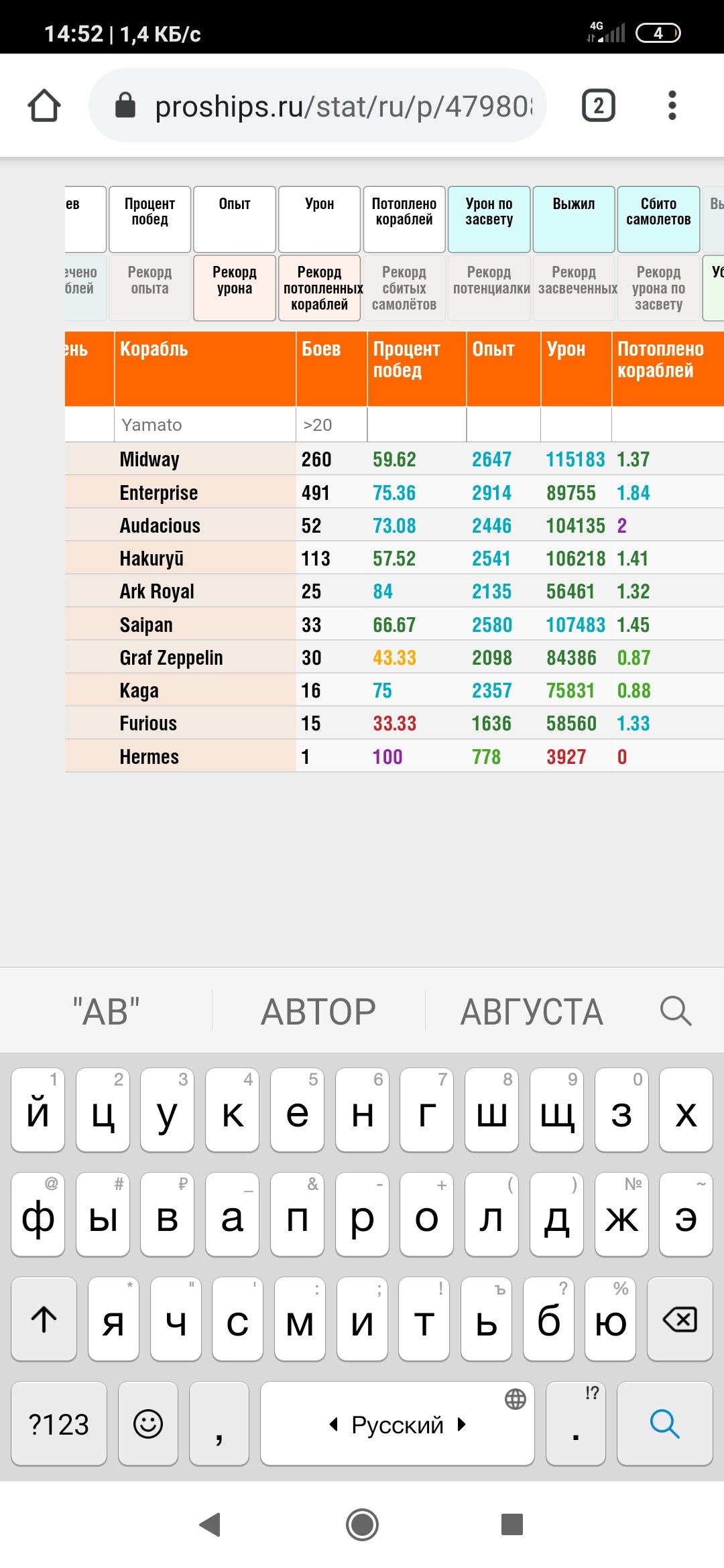Tap the backspace key on the keyboard
724x1568 pixels.
tap(680, 1319)
